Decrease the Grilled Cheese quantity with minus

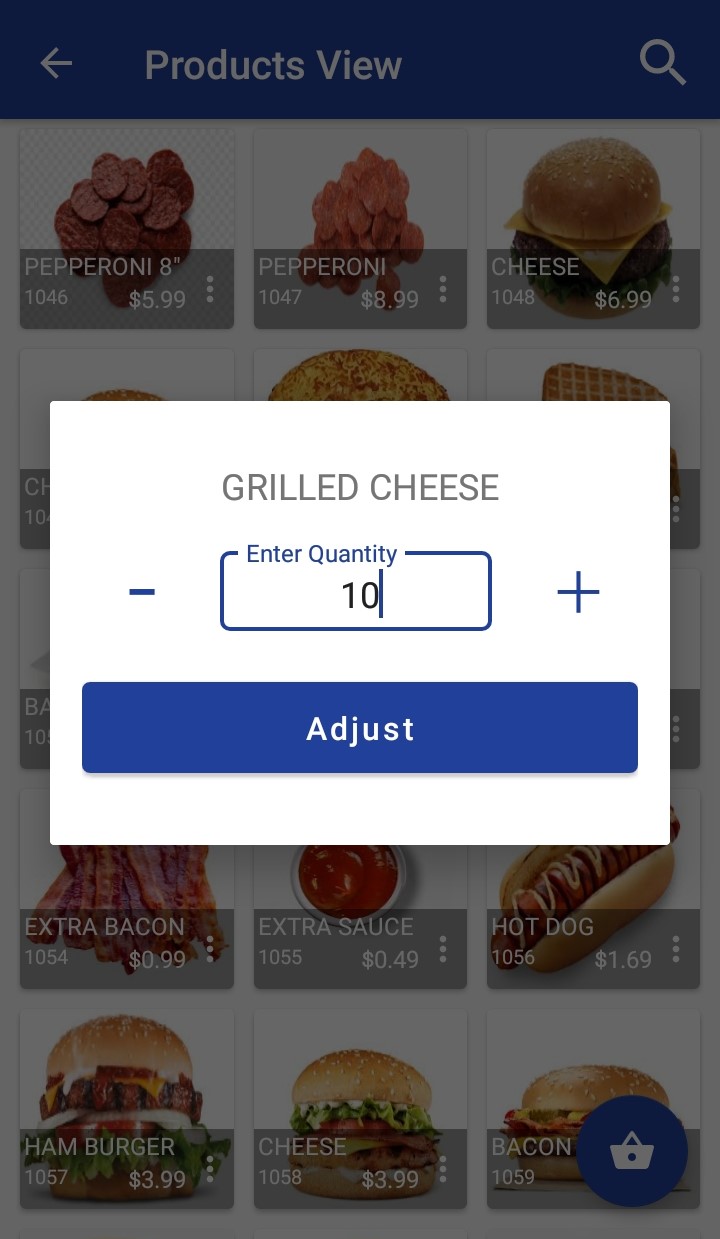tap(142, 592)
